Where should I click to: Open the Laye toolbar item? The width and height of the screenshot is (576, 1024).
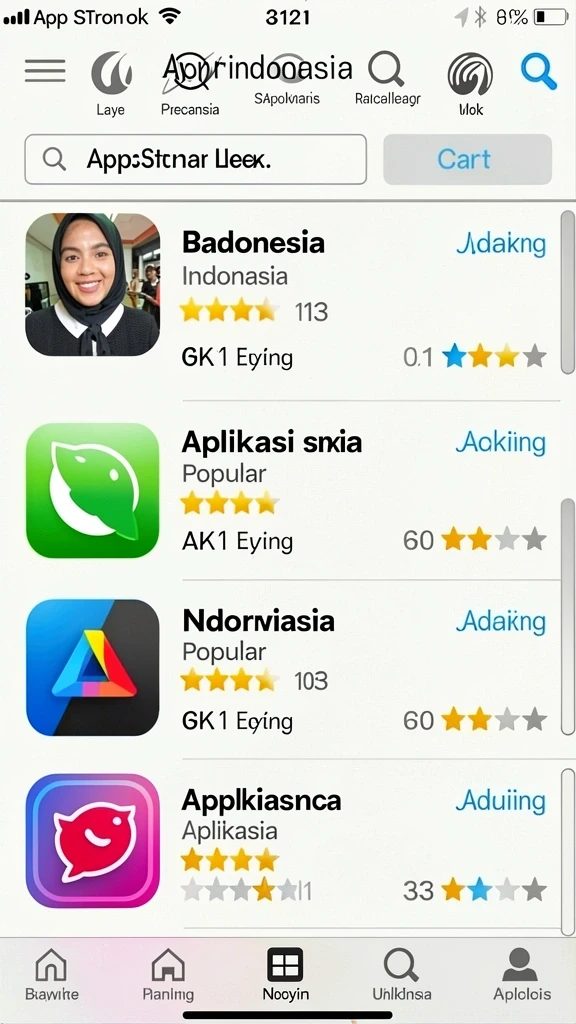click(x=110, y=84)
